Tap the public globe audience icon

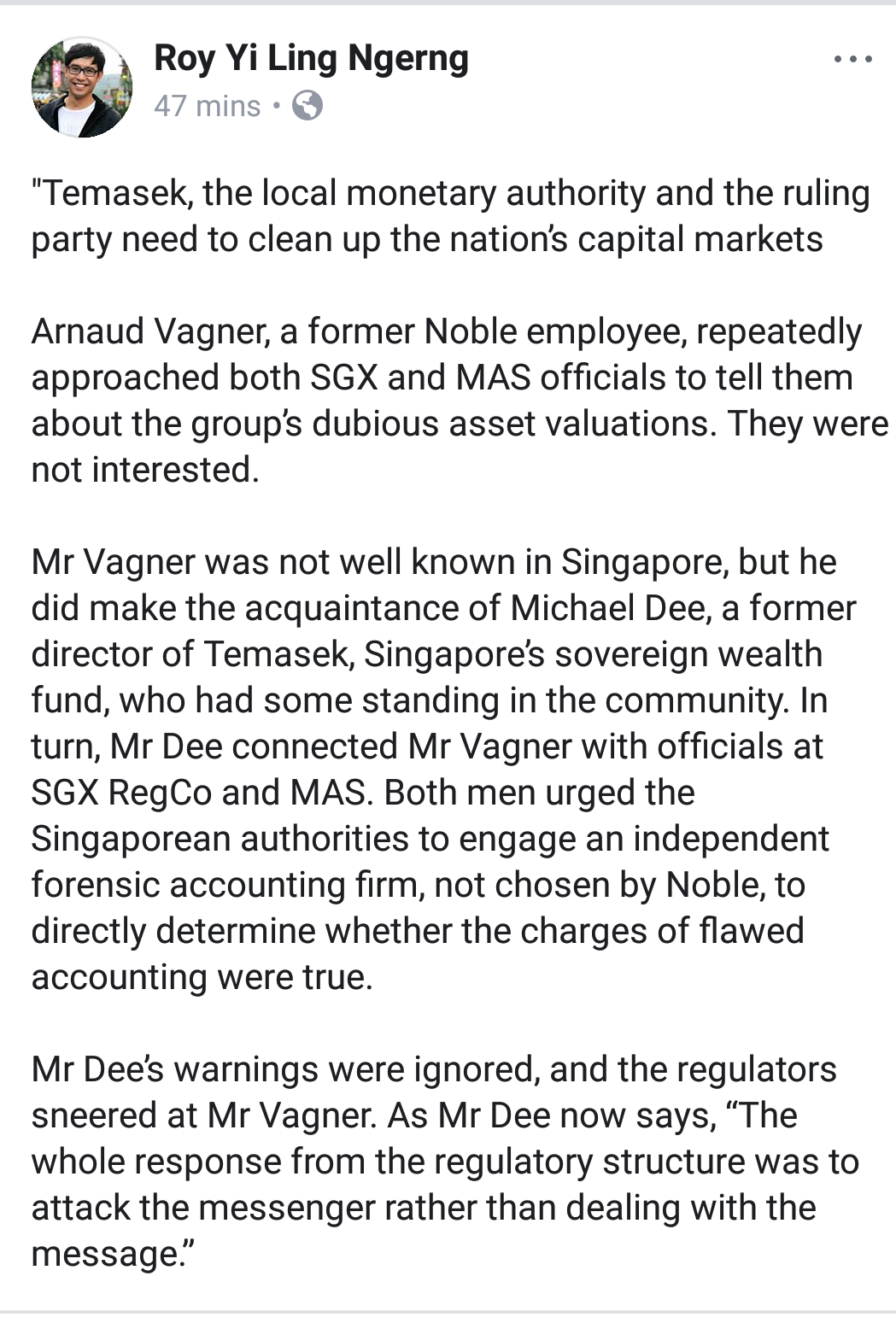pyautogui.click(x=307, y=106)
